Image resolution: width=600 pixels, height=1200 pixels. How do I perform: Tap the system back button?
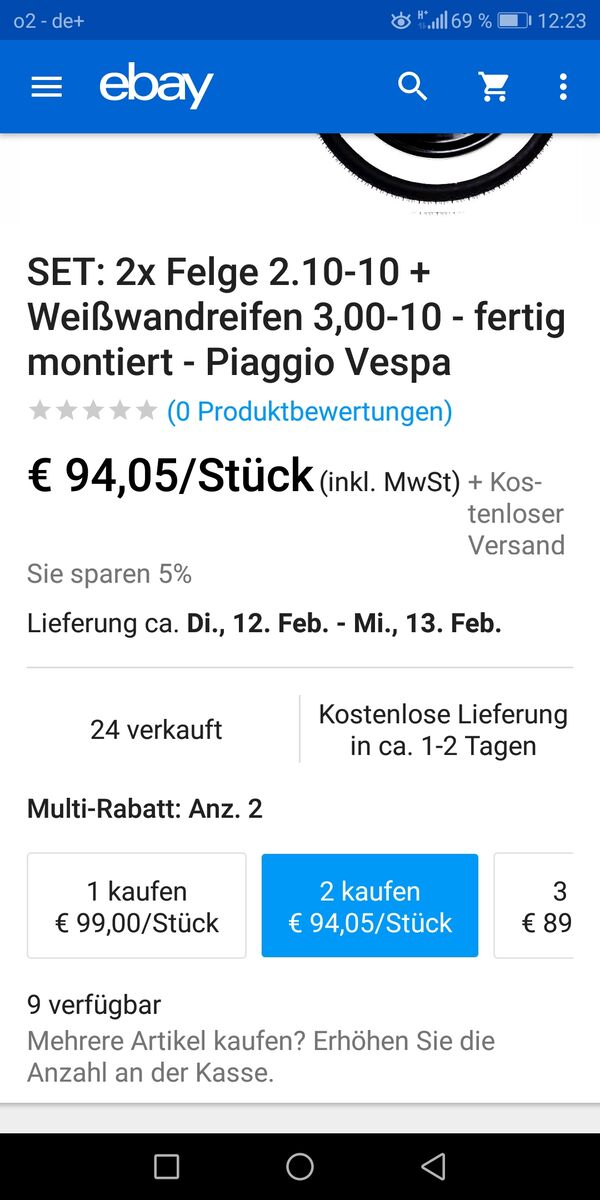pyautogui.click(x=433, y=1166)
